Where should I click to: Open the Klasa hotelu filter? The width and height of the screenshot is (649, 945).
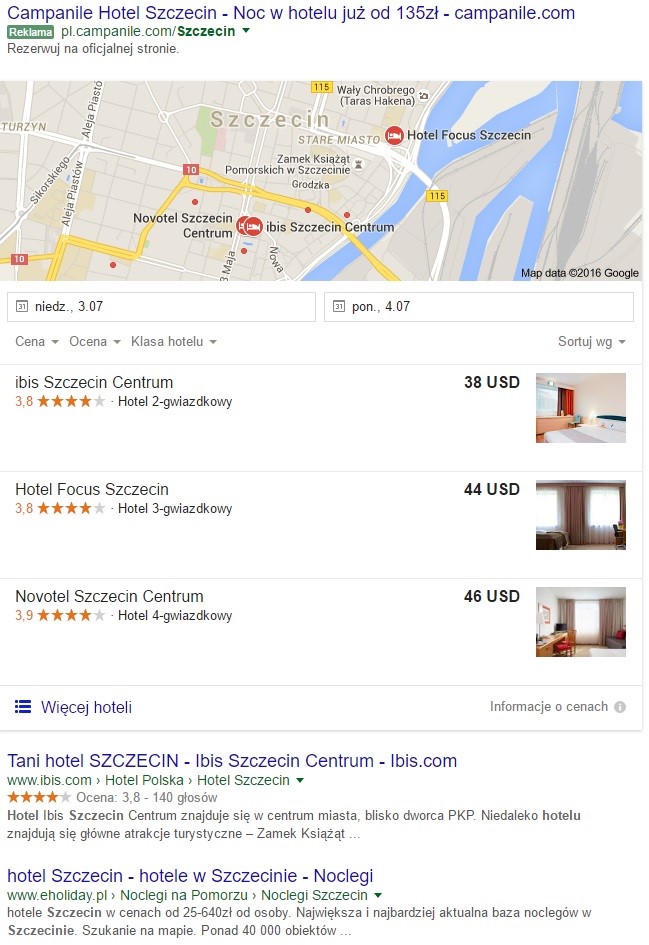(173, 342)
